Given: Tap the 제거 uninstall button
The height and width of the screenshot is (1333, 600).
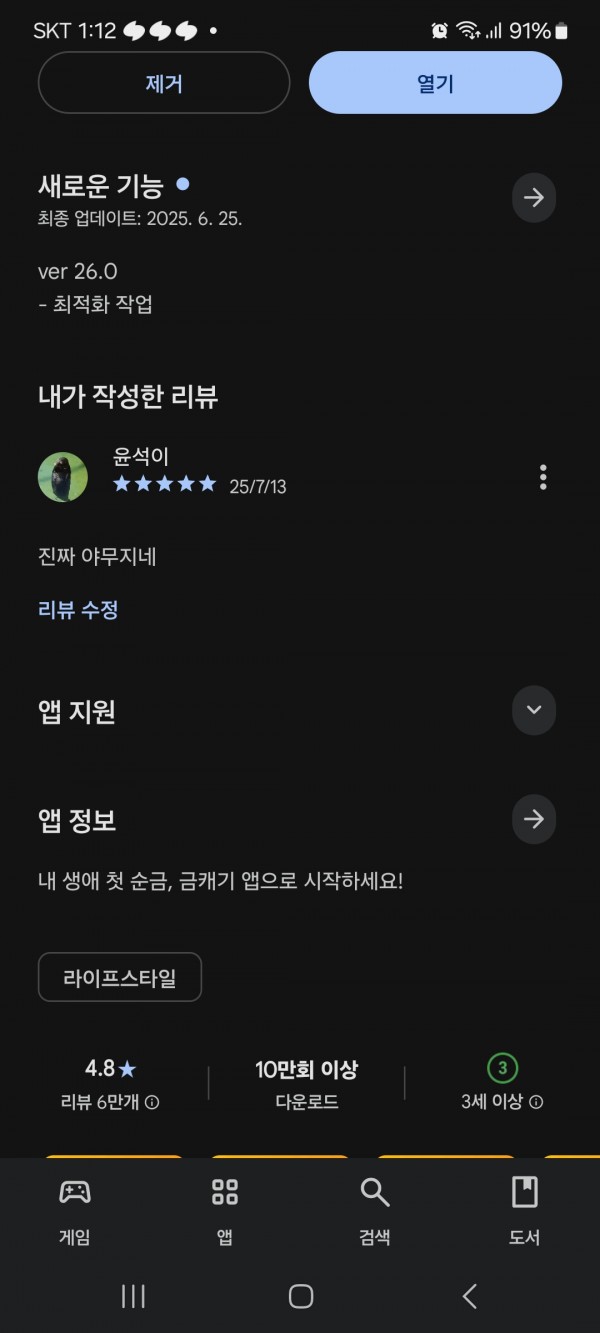Looking at the screenshot, I should pyautogui.click(x=164, y=83).
